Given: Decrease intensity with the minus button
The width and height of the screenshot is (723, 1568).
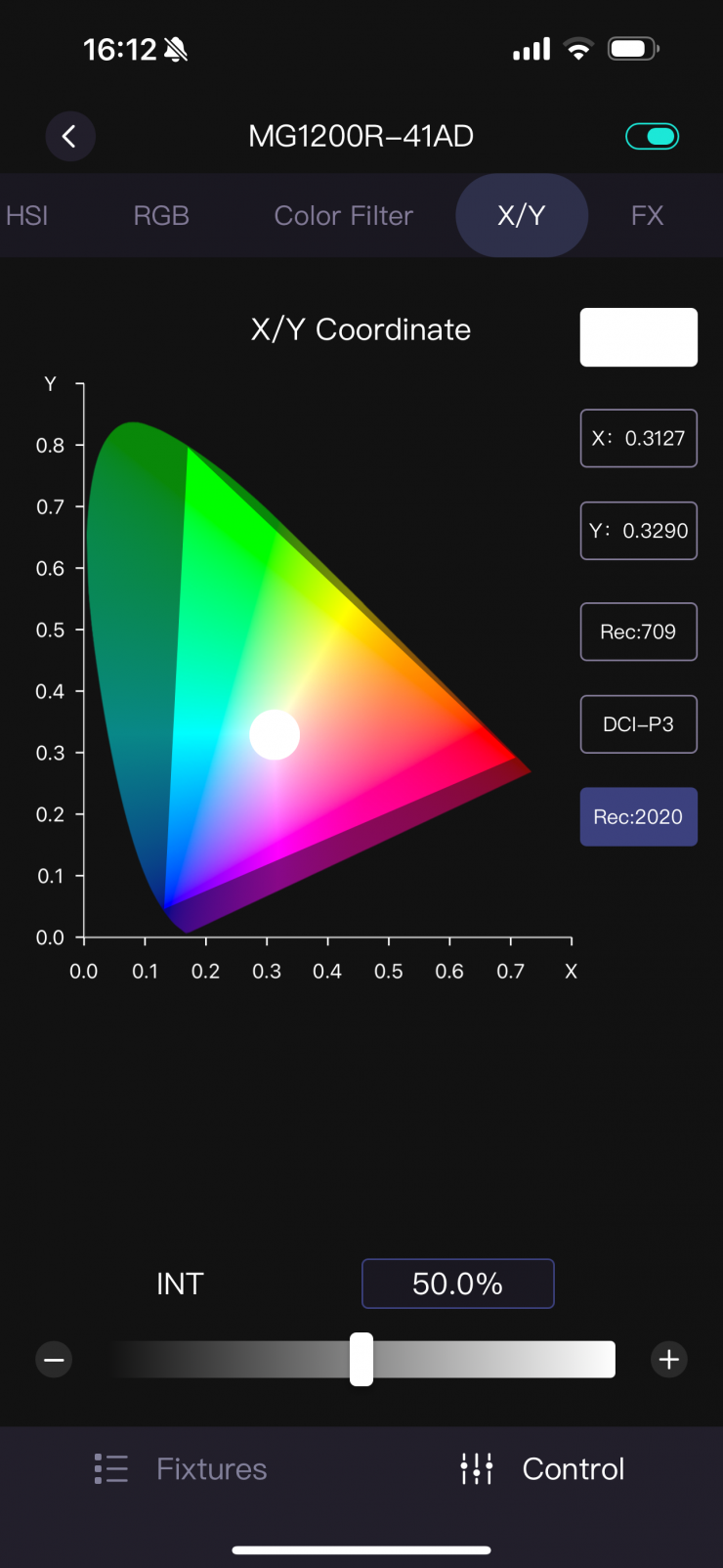Looking at the screenshot, I should point(54,1359).
